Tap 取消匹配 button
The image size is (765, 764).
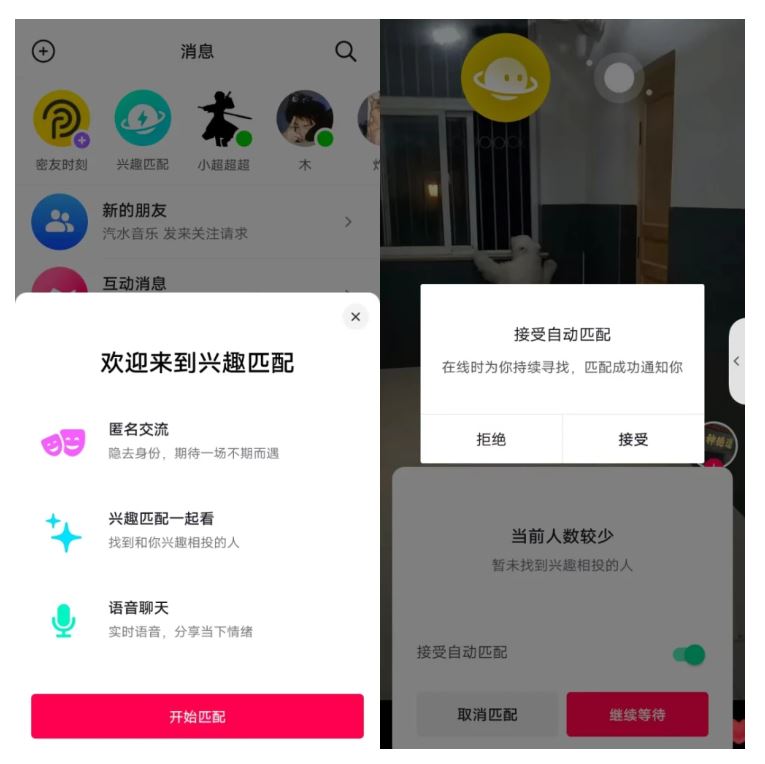487,715
